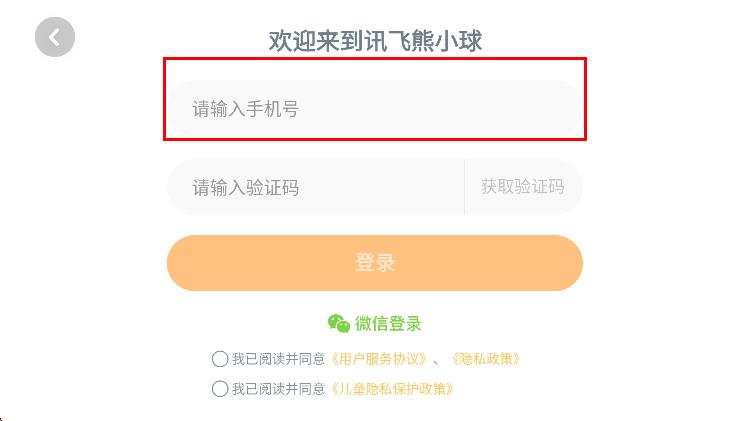Check the children's privacy policy checkbox
The height and width of the screenshot is (421, 750).
pos(220,388)
